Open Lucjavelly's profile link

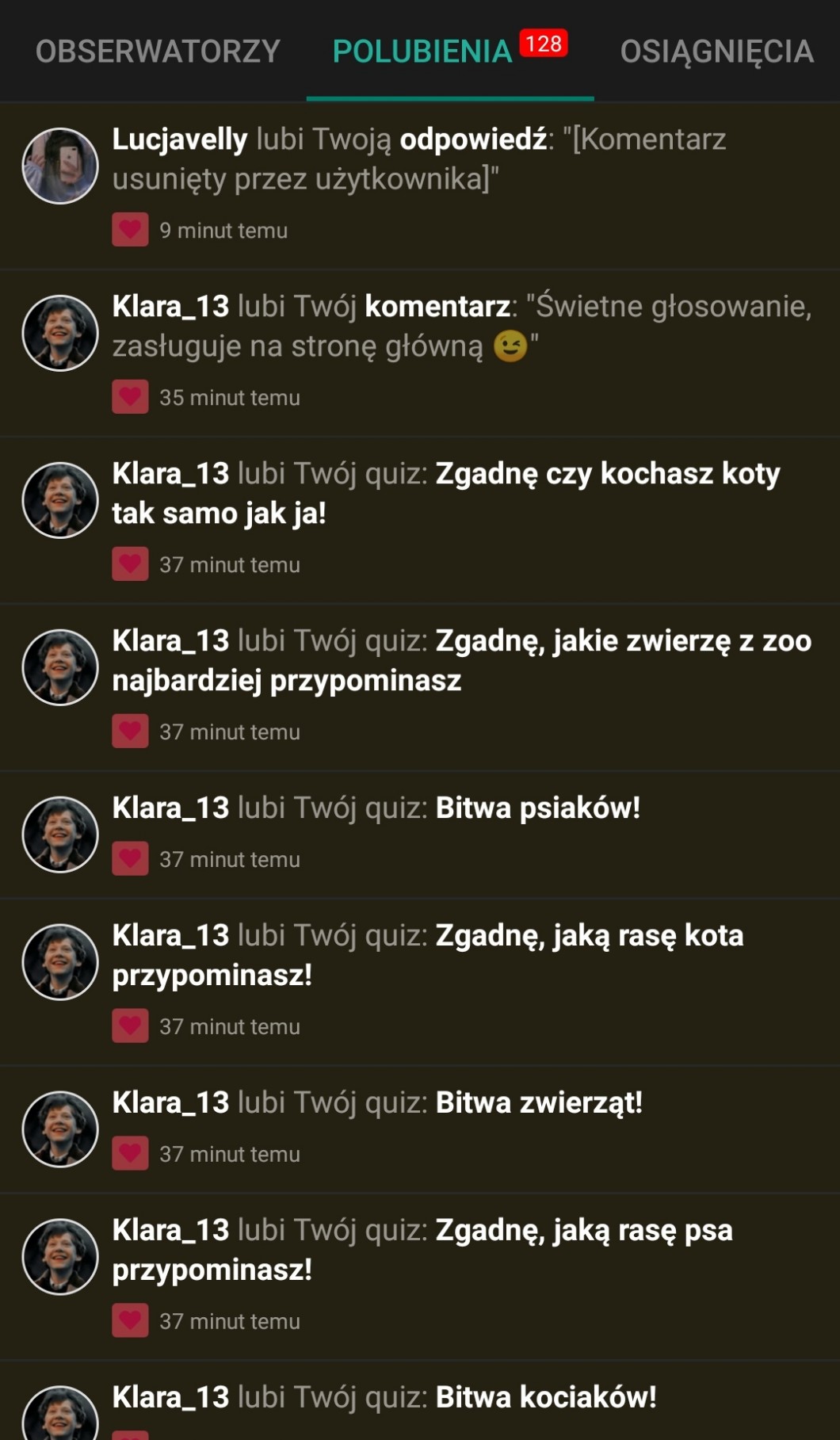[180, 139]
